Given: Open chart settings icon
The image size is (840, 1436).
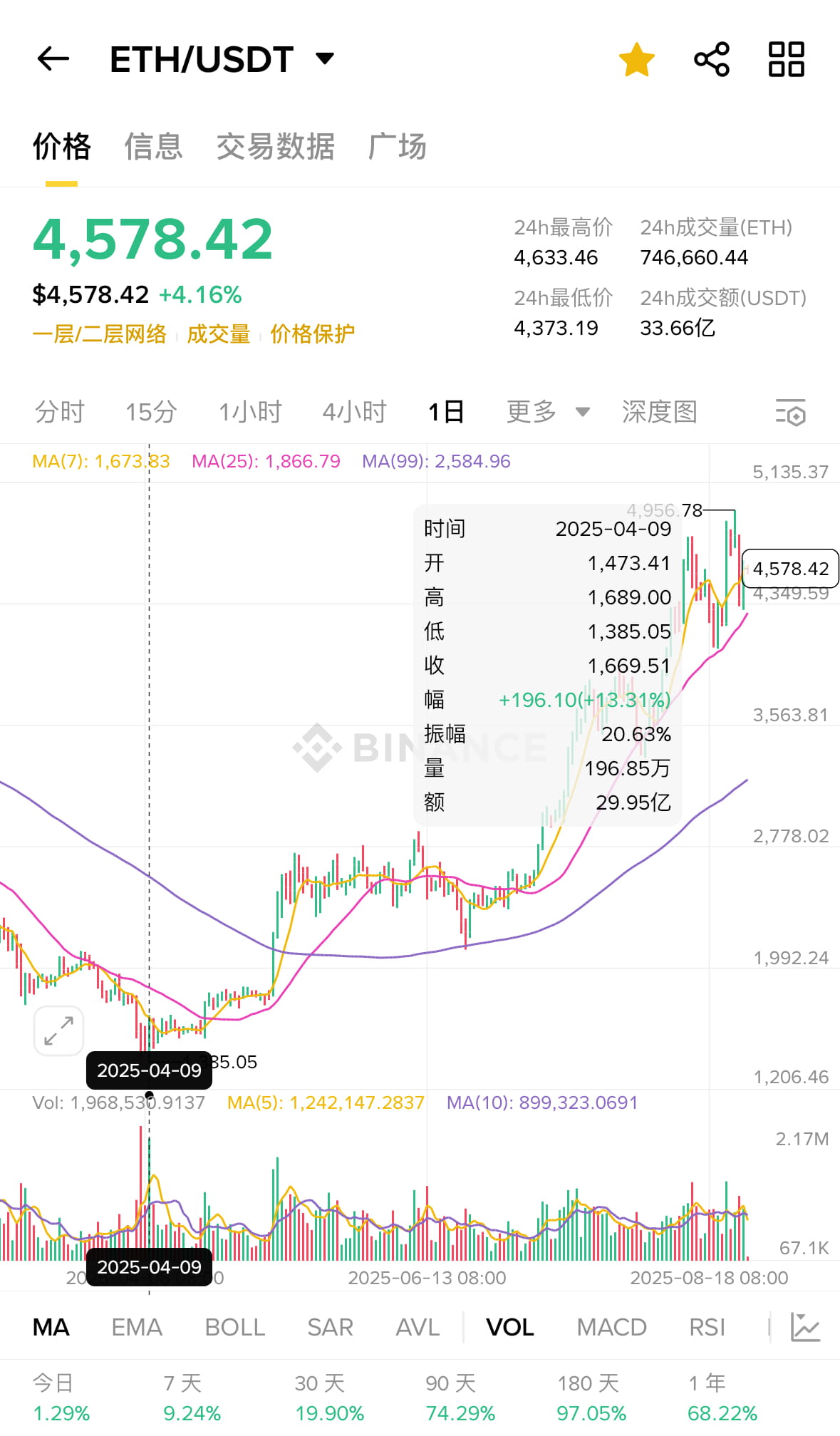Looking at the screenshot, I should (x=791, y=412).
